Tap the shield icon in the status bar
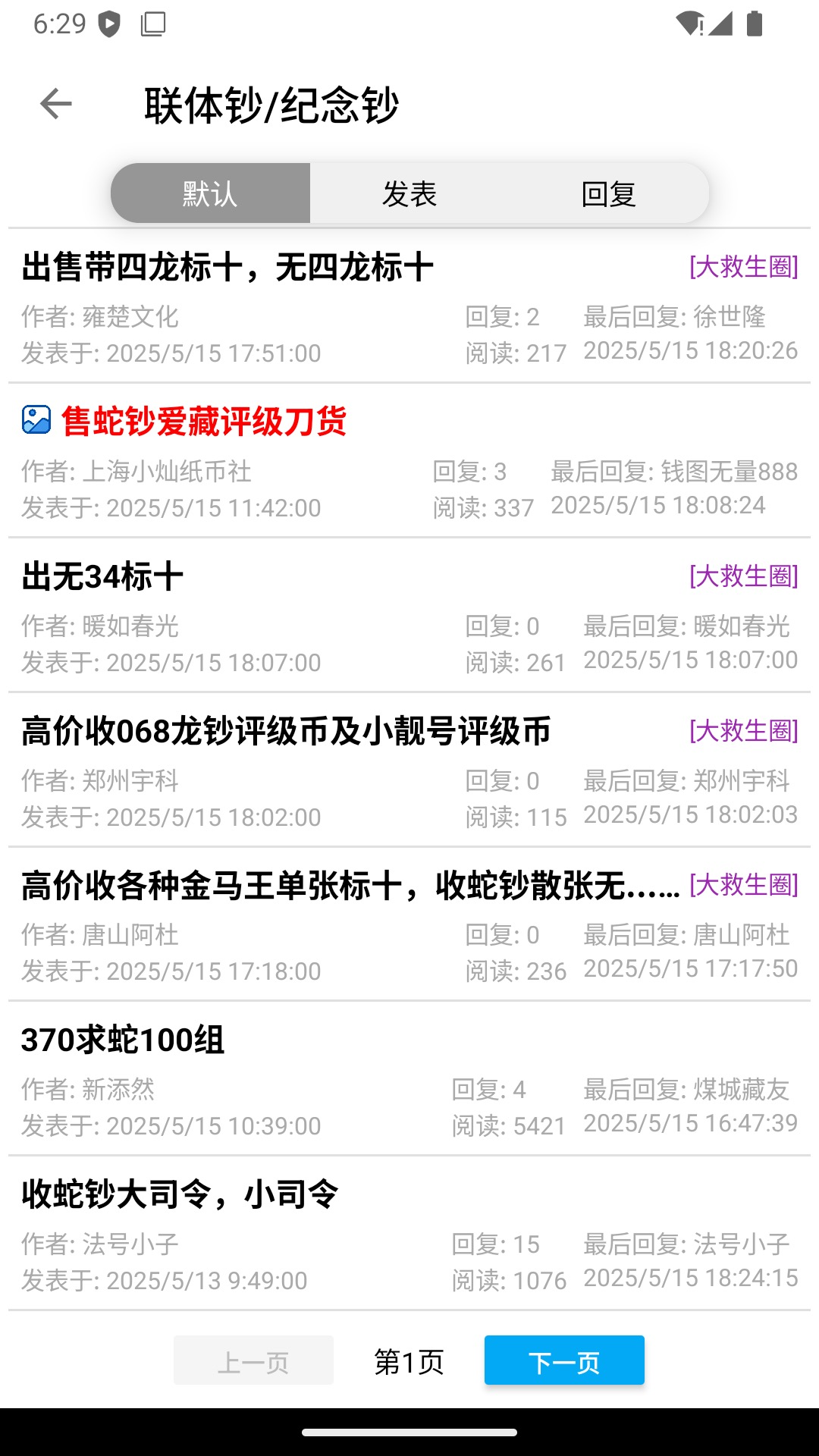The image size is (819, 1456). (111, 23)
